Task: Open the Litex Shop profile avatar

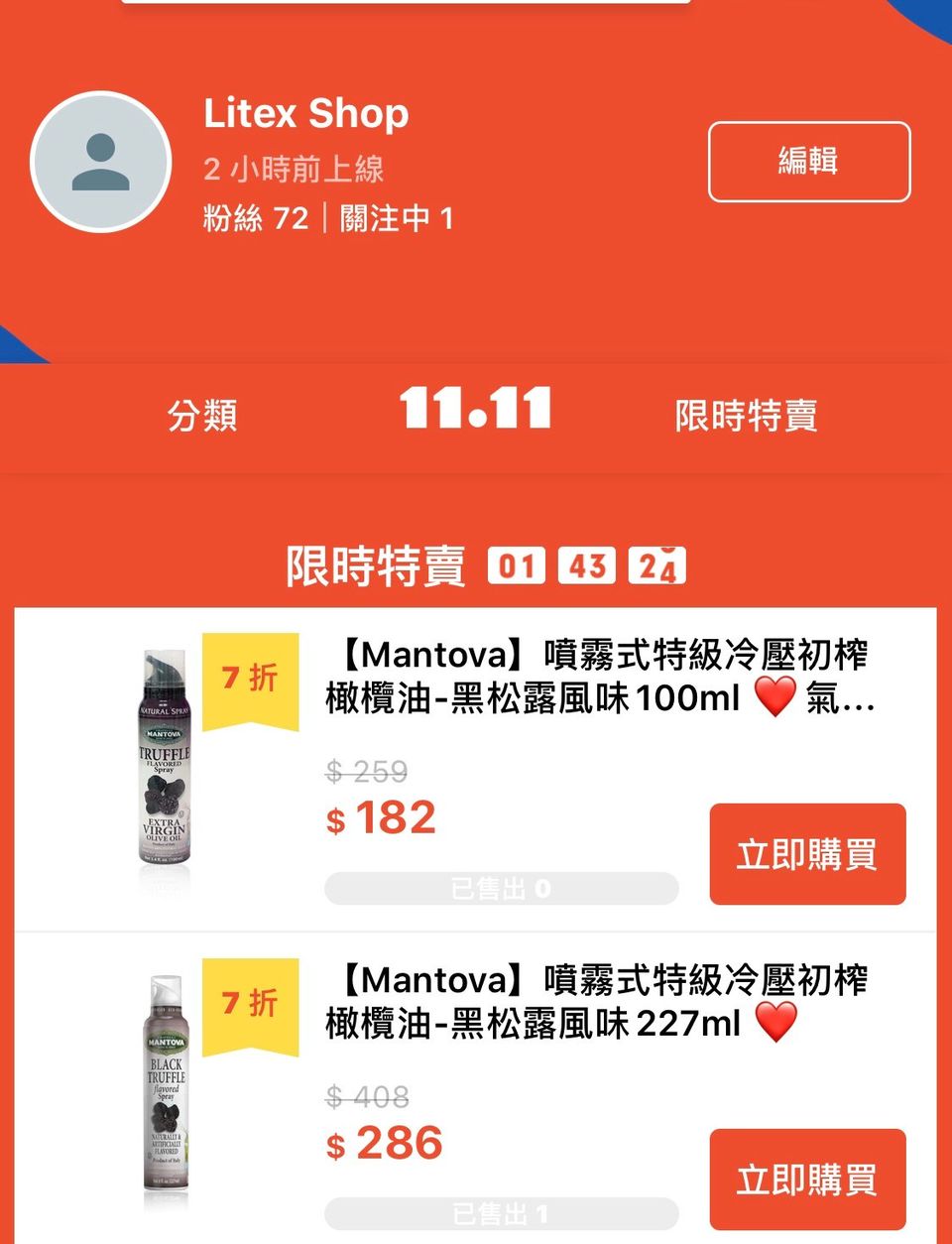Action: [x=101, y=162]
